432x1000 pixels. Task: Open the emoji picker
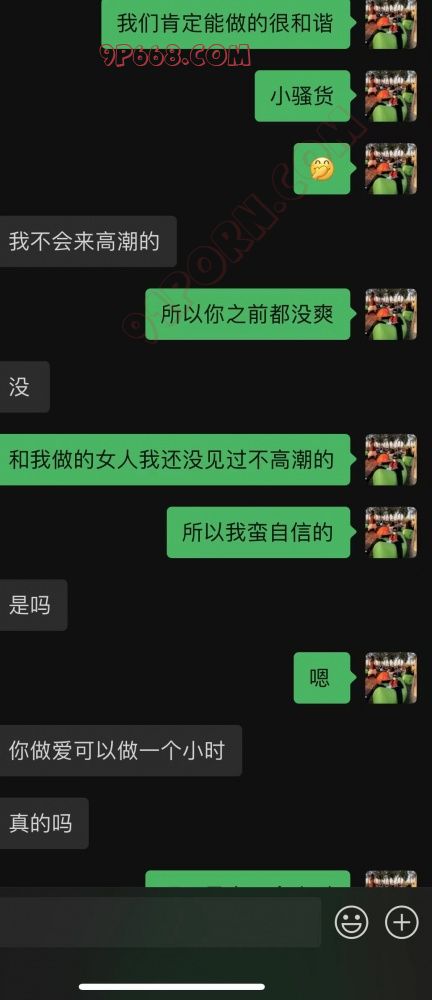click(352, 922)
